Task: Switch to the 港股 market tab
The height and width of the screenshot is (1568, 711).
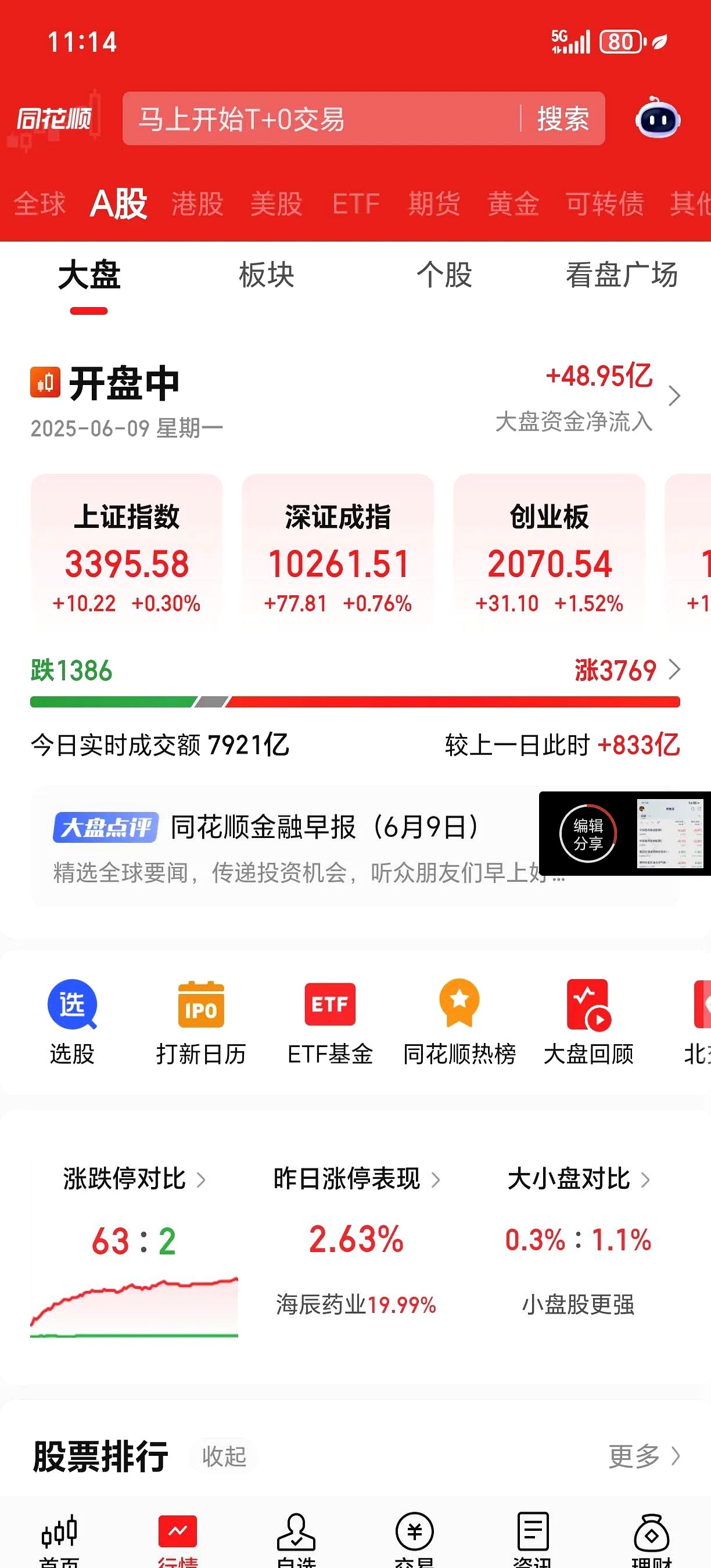Action: (x=198, y=204)
